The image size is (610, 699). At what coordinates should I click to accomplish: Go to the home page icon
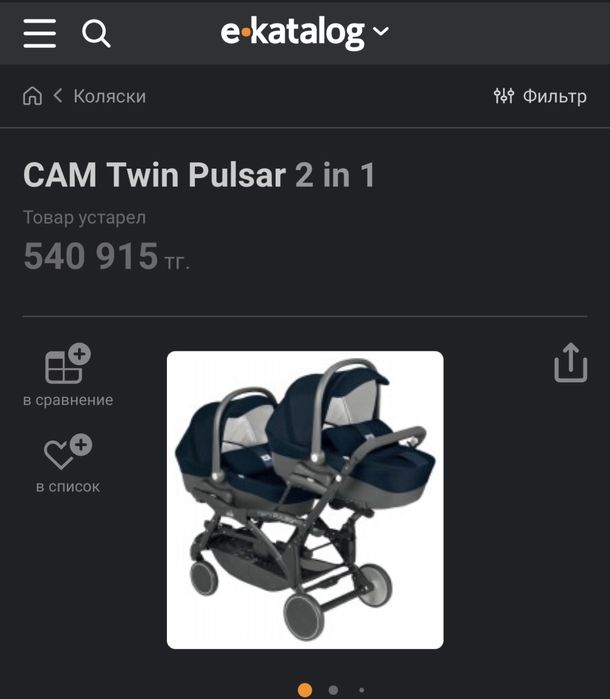33,96
